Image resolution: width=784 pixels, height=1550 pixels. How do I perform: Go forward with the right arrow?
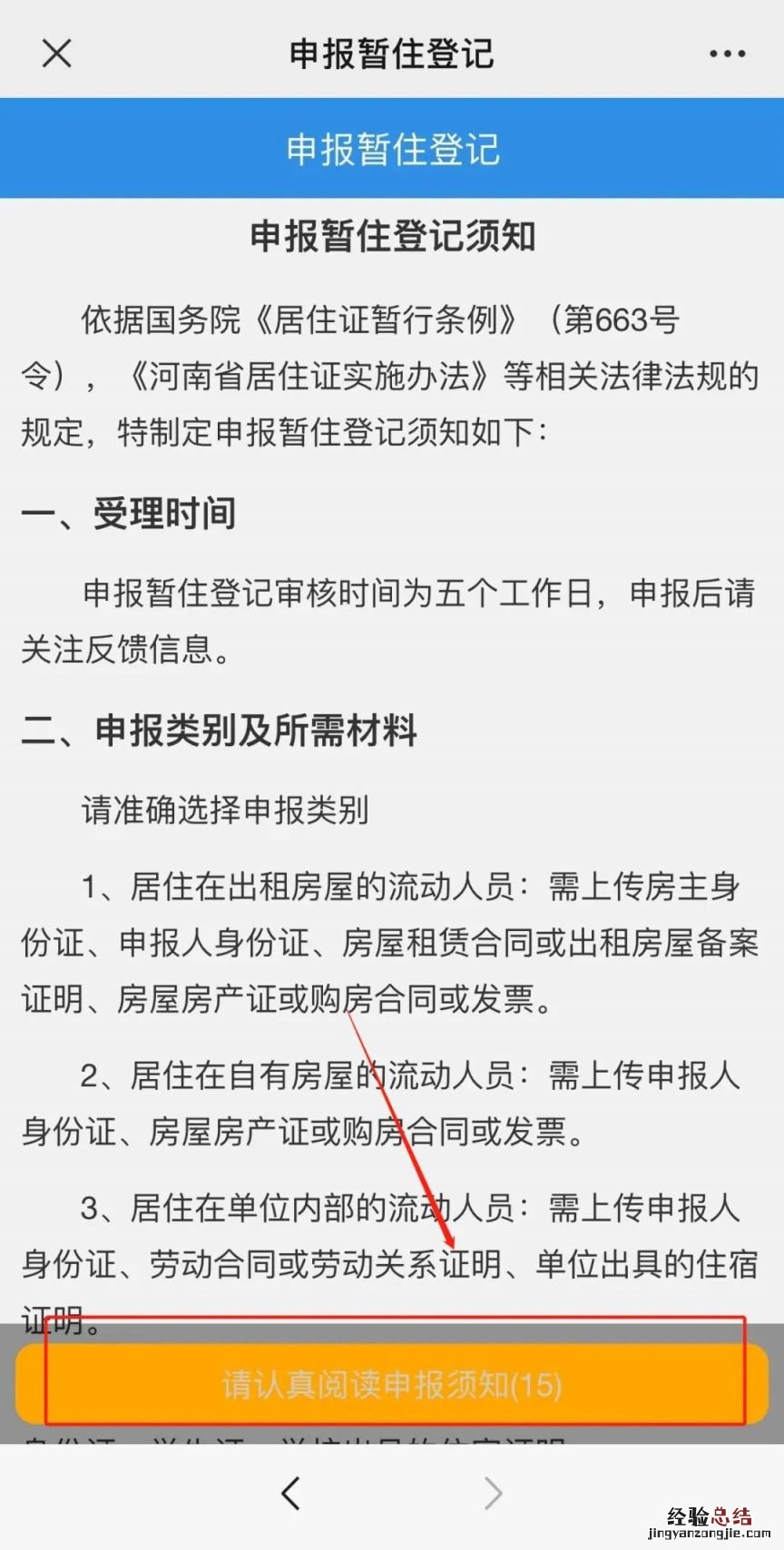click(493, 1493)
